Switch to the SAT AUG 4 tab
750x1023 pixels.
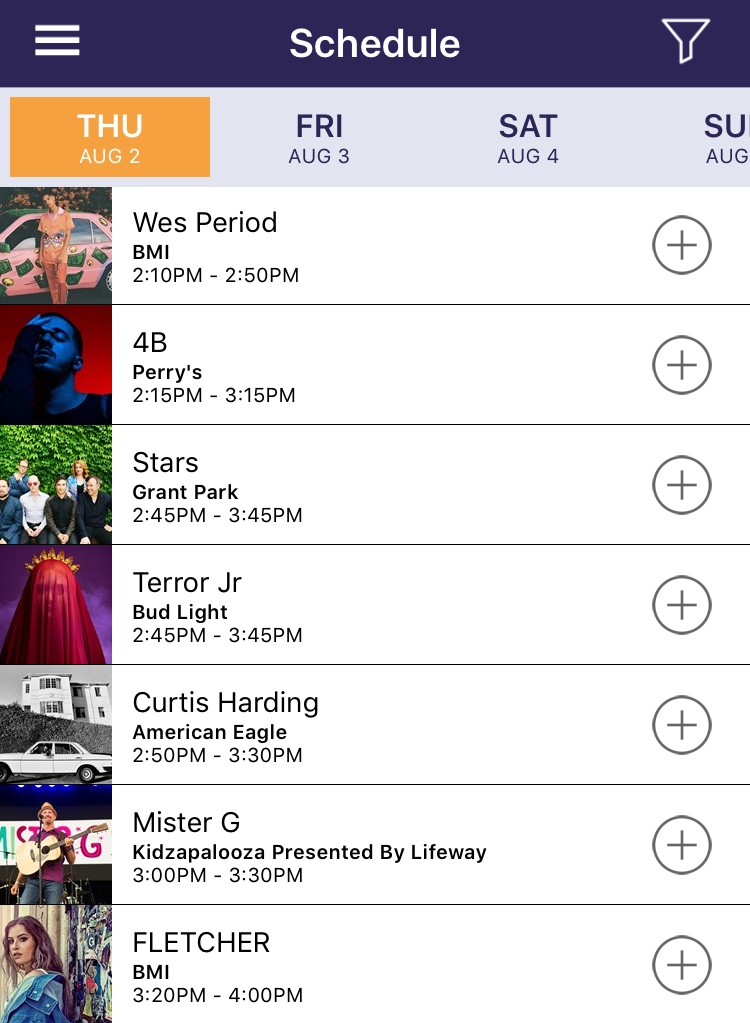coord(528,137)
